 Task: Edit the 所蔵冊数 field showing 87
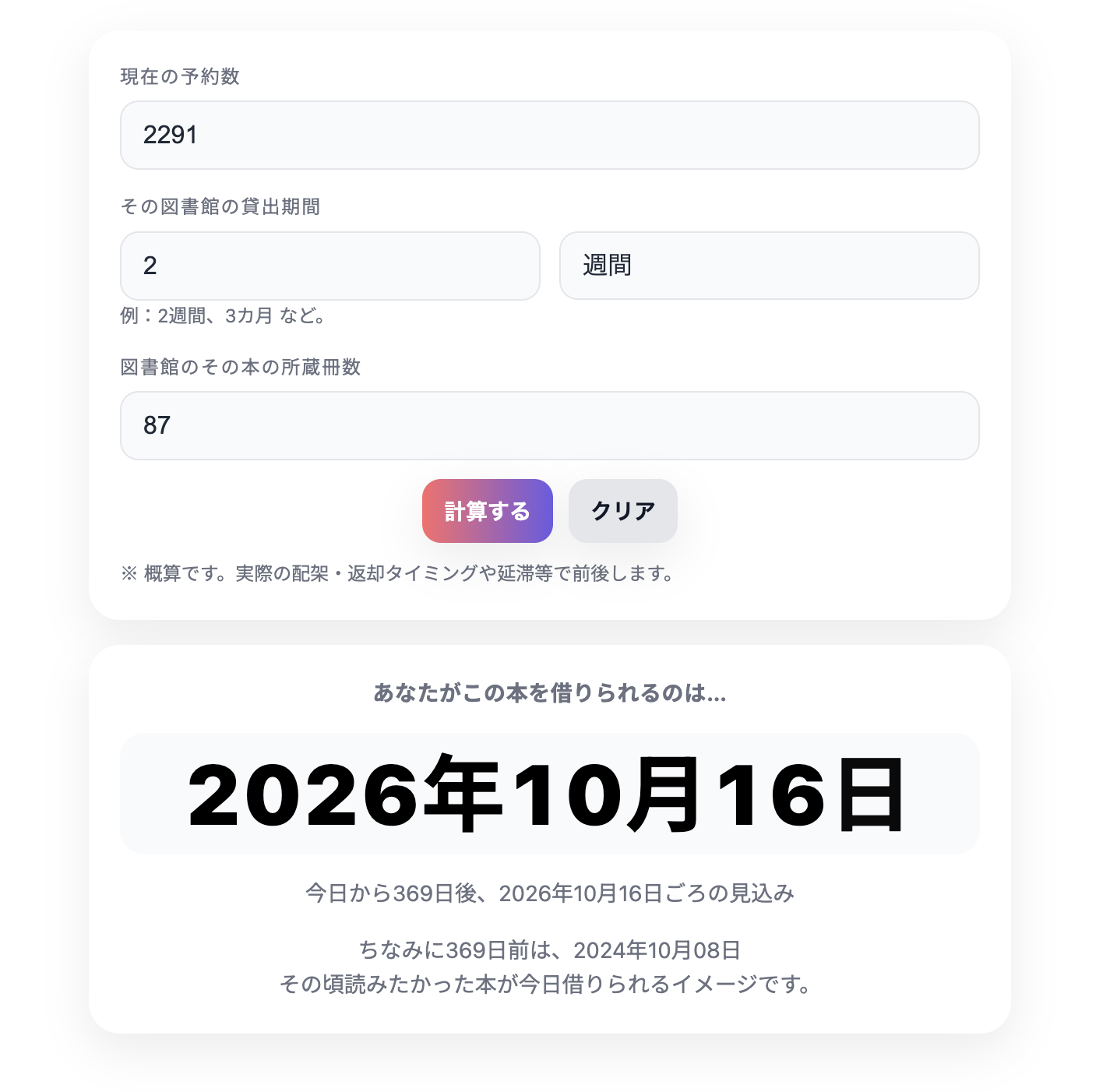pyautogui.click(x=549, y=425)
